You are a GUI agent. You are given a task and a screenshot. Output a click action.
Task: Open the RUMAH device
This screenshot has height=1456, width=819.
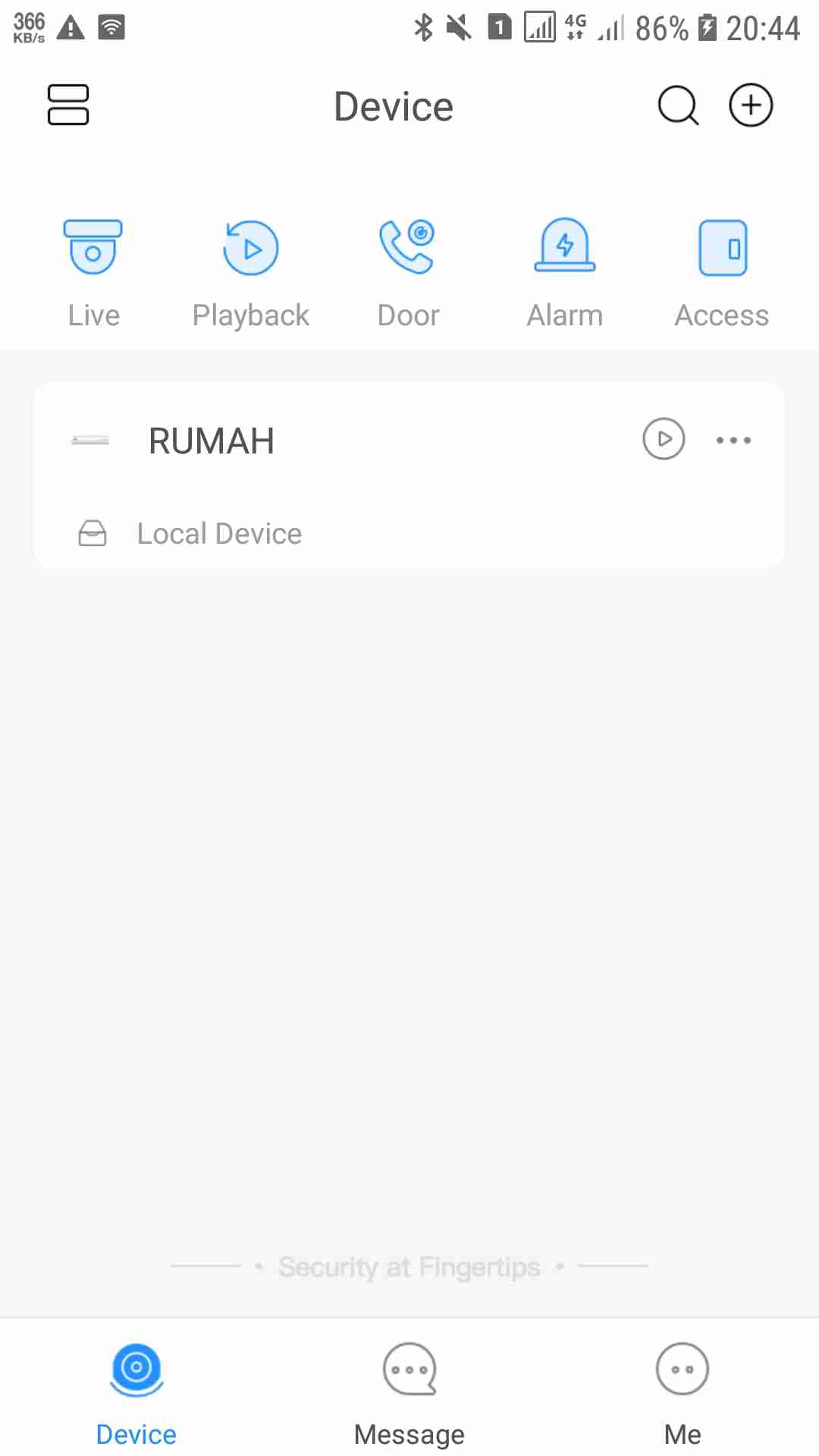pos(212,441)
